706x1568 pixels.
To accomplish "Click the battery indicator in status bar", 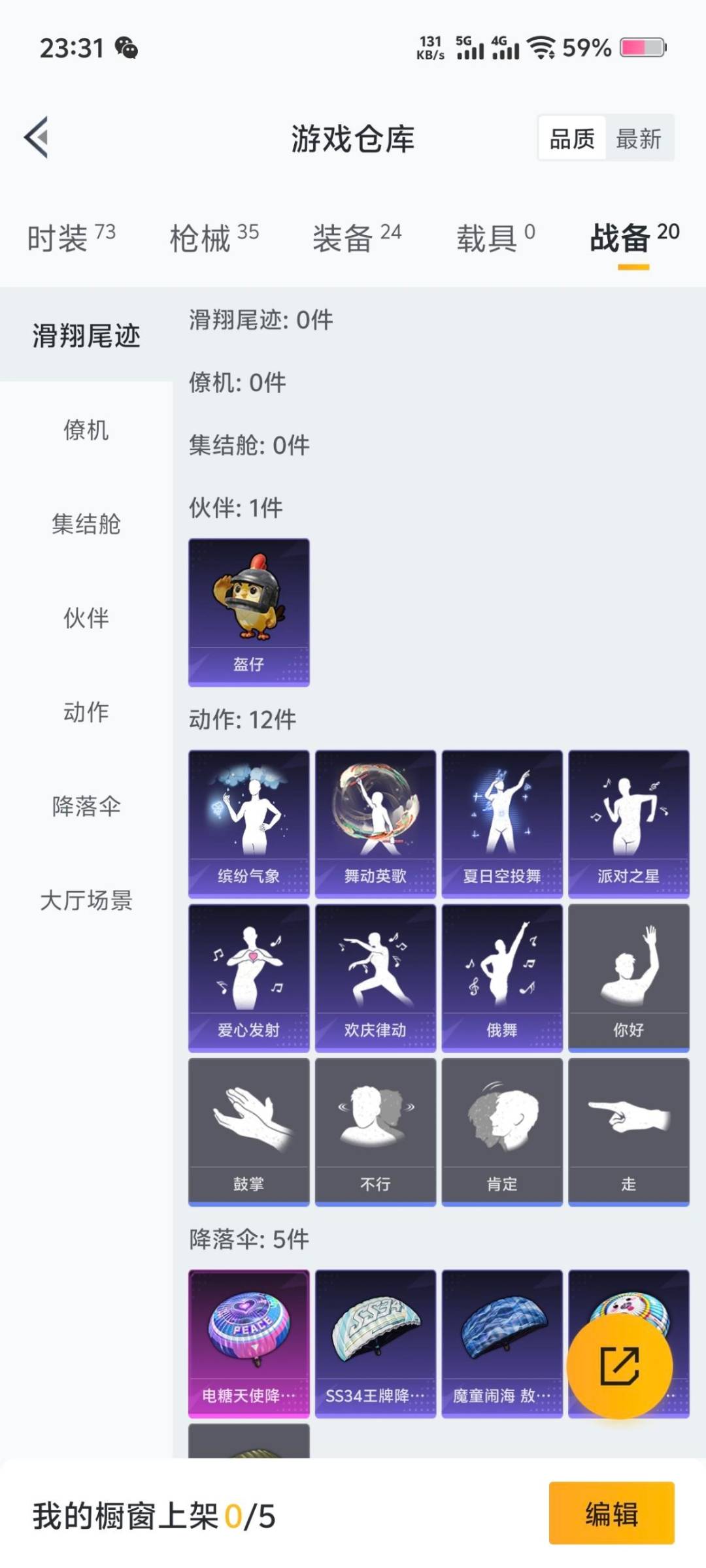I will pos(643,48).
